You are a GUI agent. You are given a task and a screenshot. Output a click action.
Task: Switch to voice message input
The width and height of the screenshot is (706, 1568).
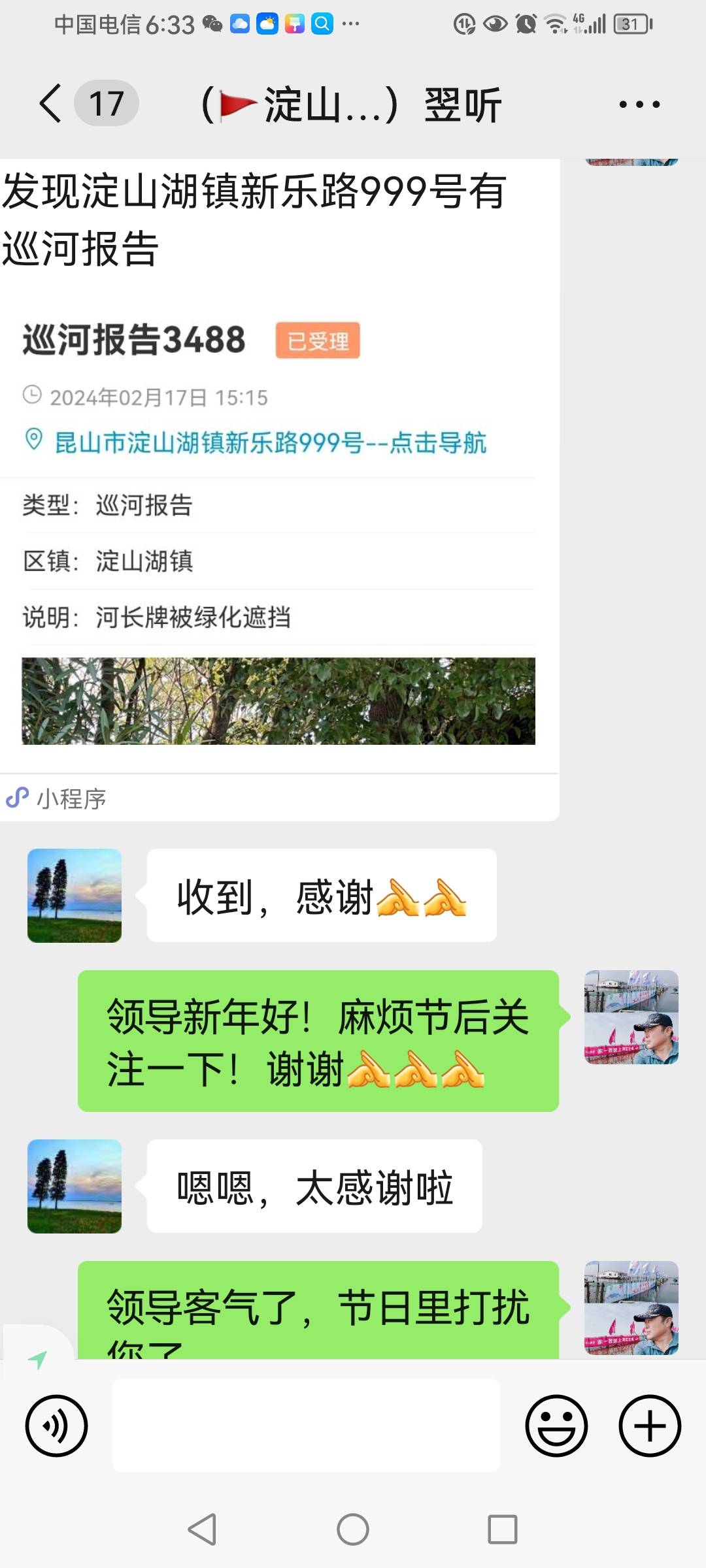coord(56,1426)
